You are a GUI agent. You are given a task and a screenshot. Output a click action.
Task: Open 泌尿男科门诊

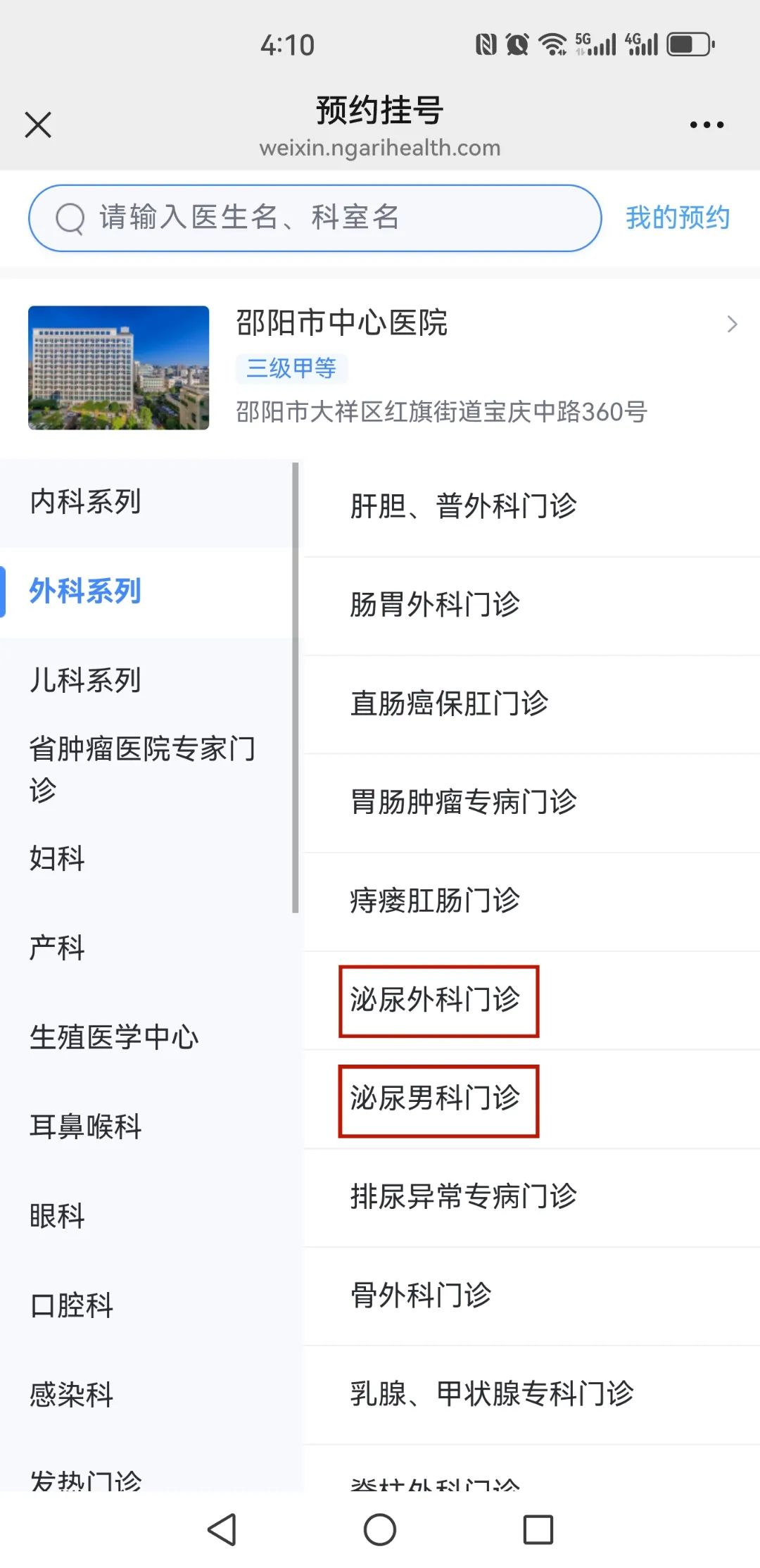(532, 1098)
